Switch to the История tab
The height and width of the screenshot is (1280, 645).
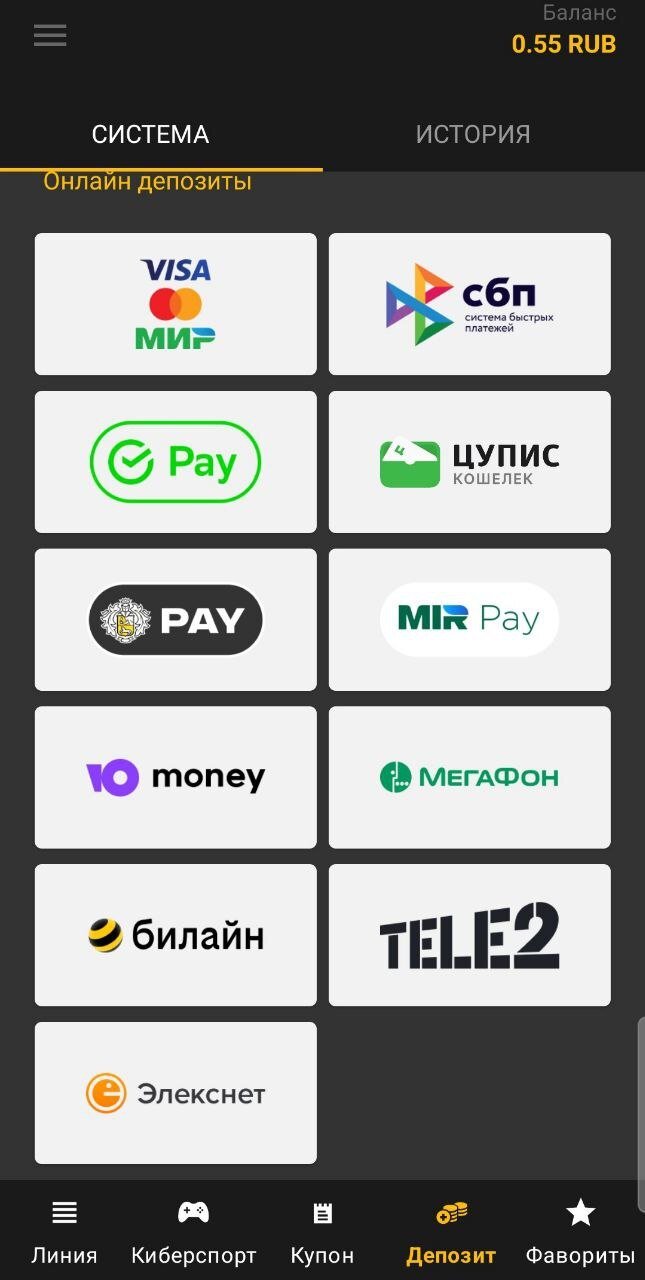pos(473,134)
